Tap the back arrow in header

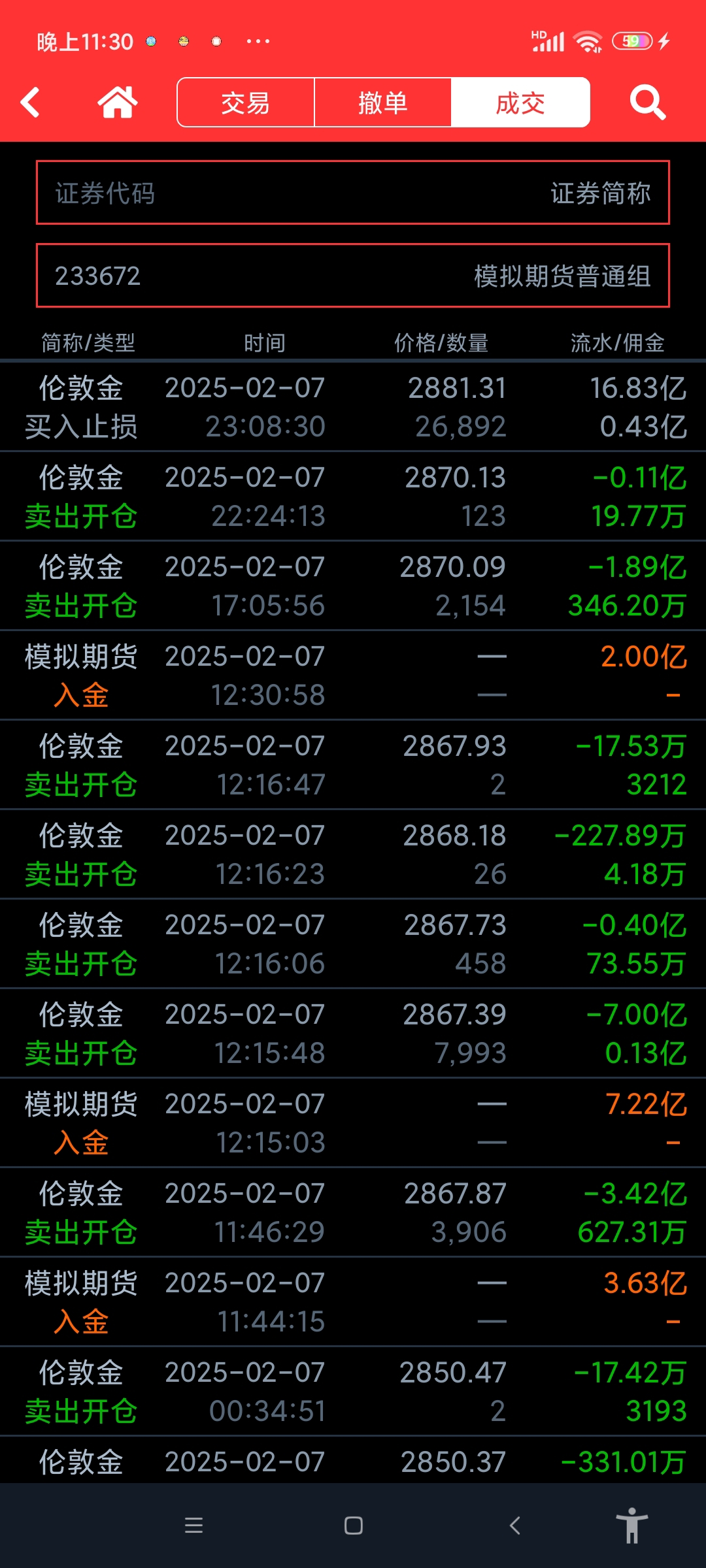(31, 103)
